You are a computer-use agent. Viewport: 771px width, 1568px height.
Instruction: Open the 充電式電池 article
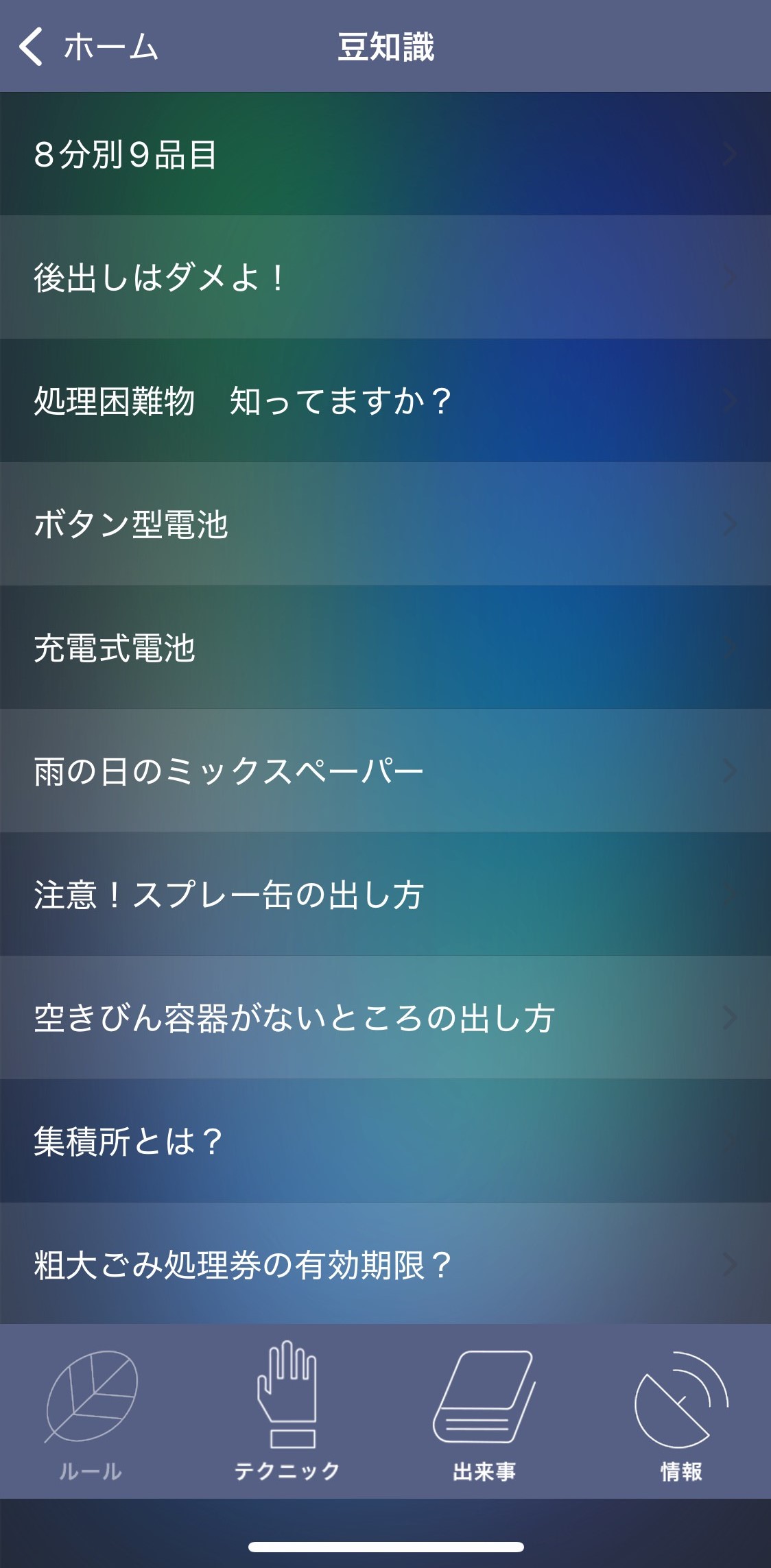pyautogui.click(x=385, y=649)
